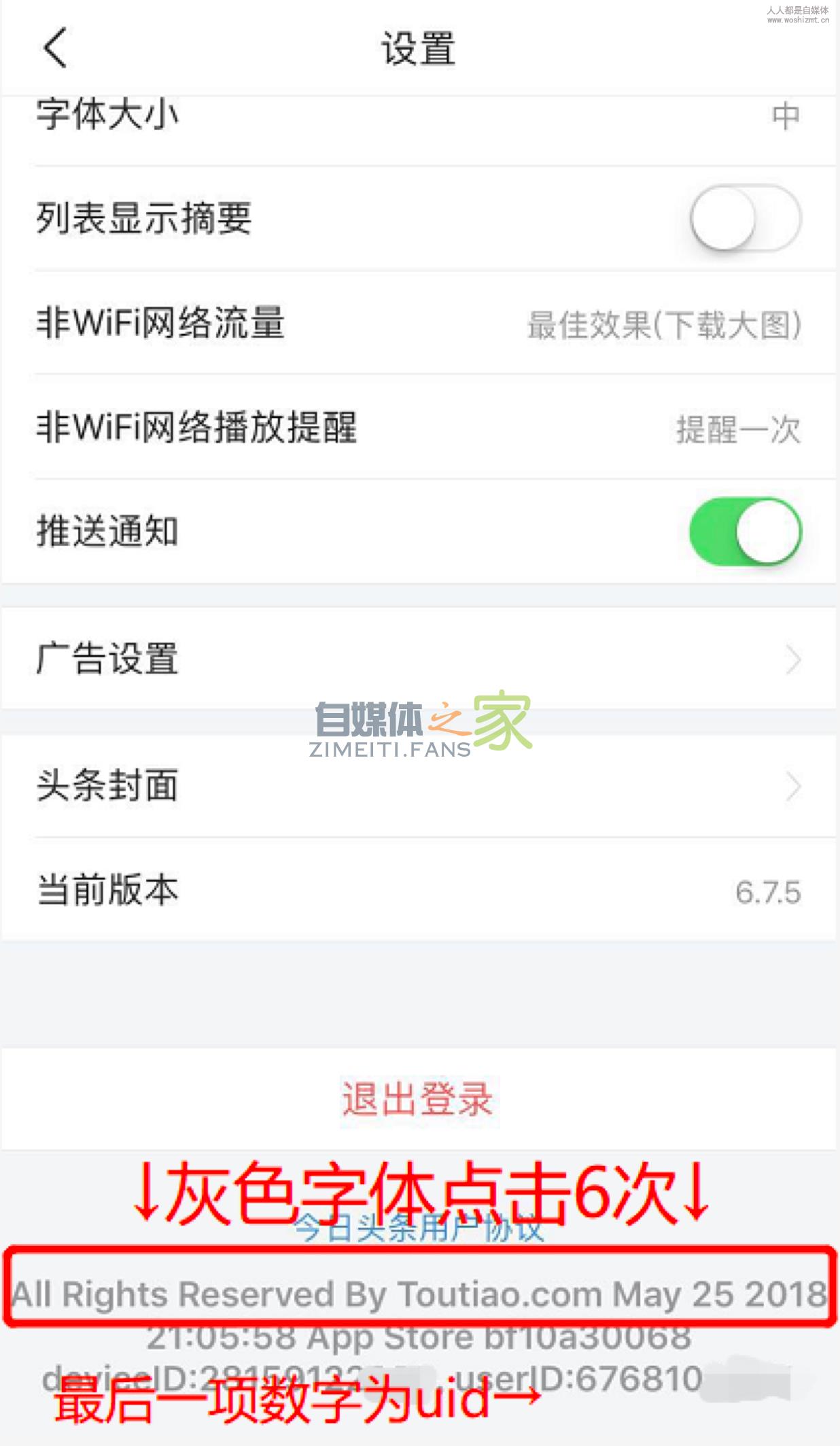Tap the highlighted All Rights Reserved copyright line
Viewport: 840px width, 1446px height.
tap(419, 1293)
